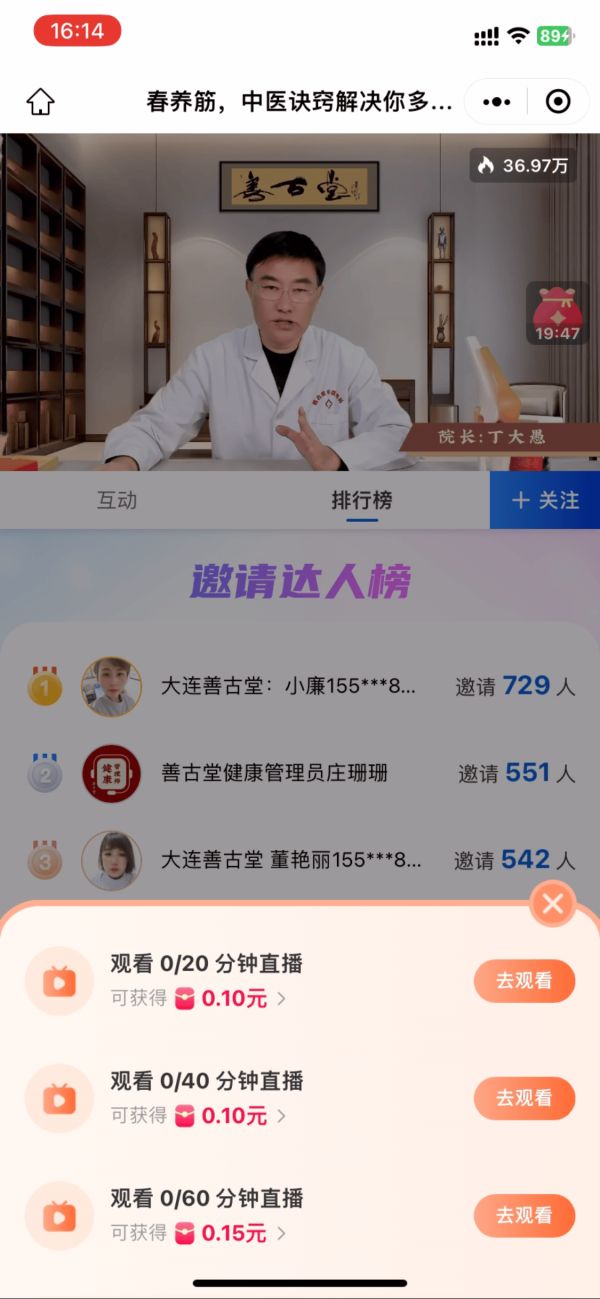Open second-ranked inviter 庄珊珊
The width and height of the screenshot is (600, 1299).
pyautogui.click(x=274, y=773)
